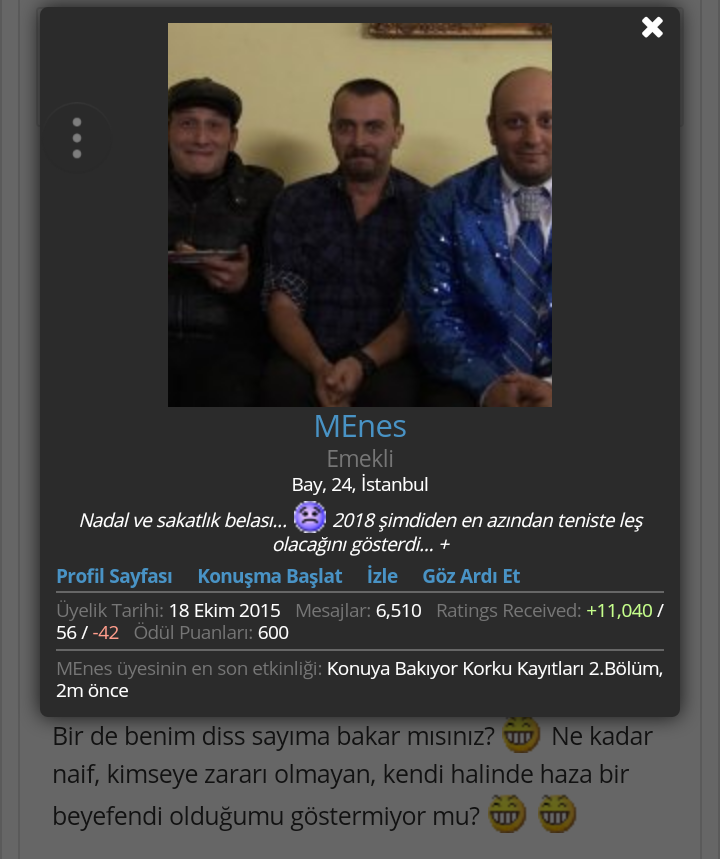Go to Profil Sayfası
This screenshot has width=720, height=859.
point(114,576)
